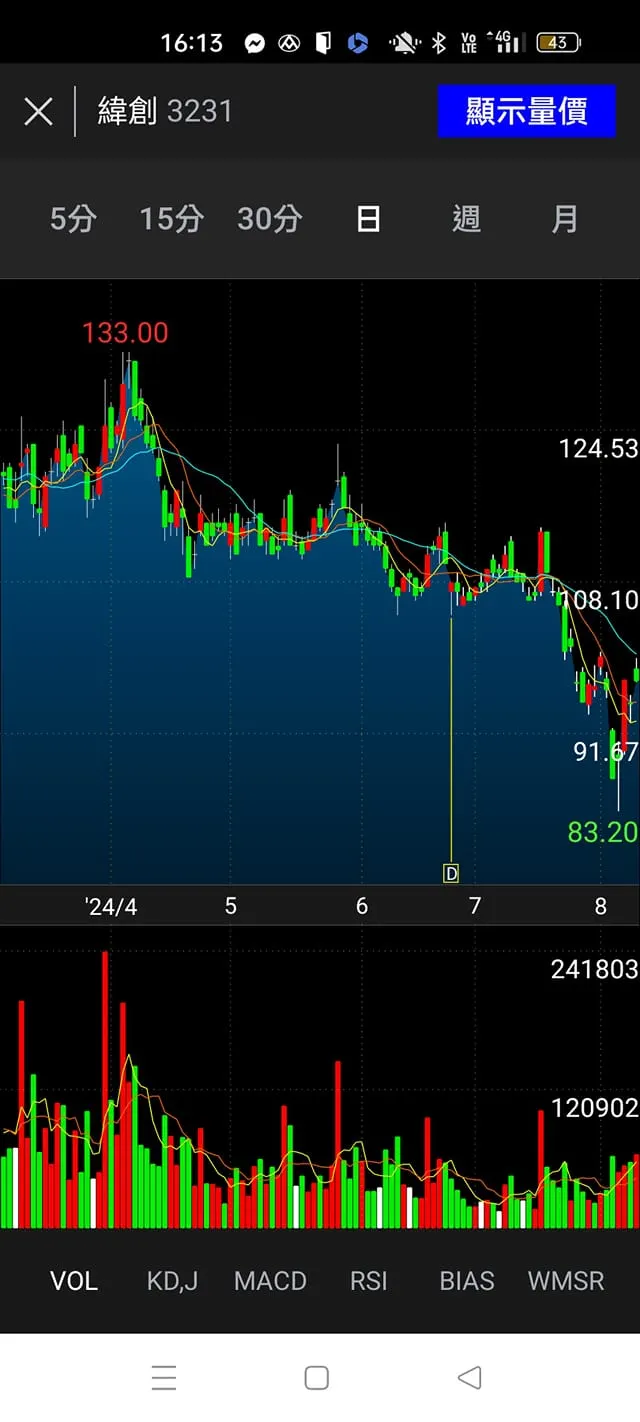Show the MACD indicator
Screen dimensions: 640x1422
270,1281
